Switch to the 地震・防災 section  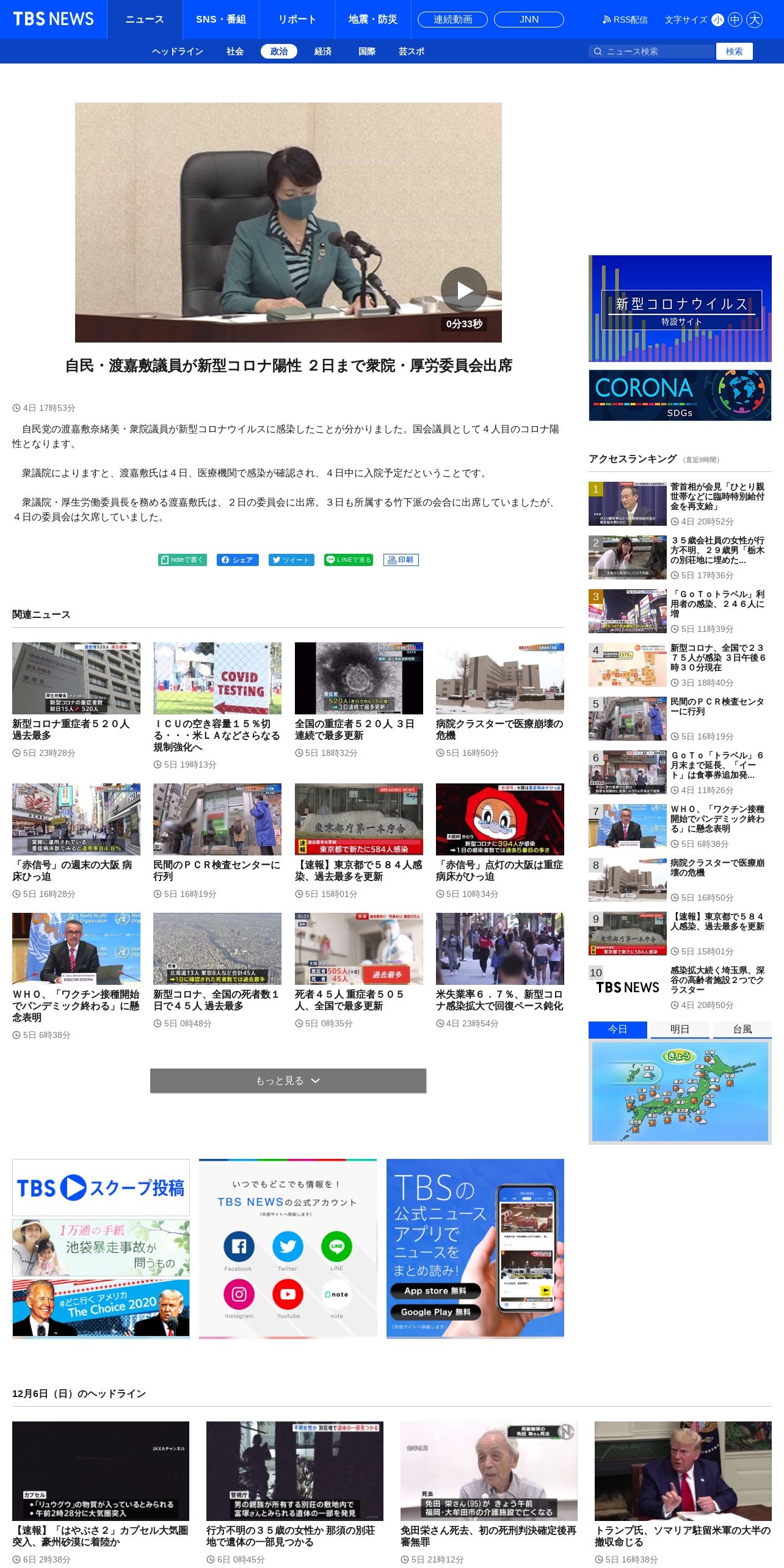point(373,20)
